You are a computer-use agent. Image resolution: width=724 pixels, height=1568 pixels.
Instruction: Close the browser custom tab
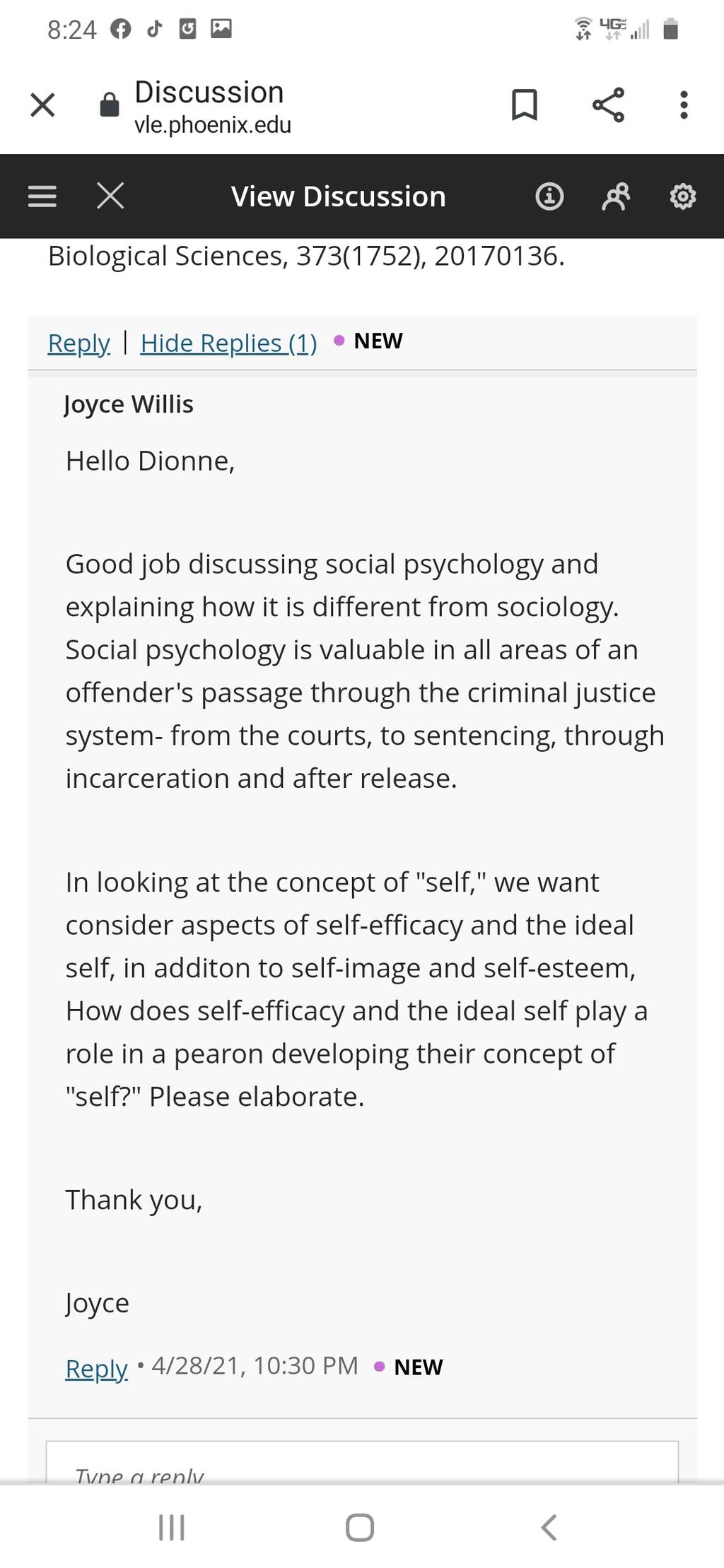coord(42,105)
